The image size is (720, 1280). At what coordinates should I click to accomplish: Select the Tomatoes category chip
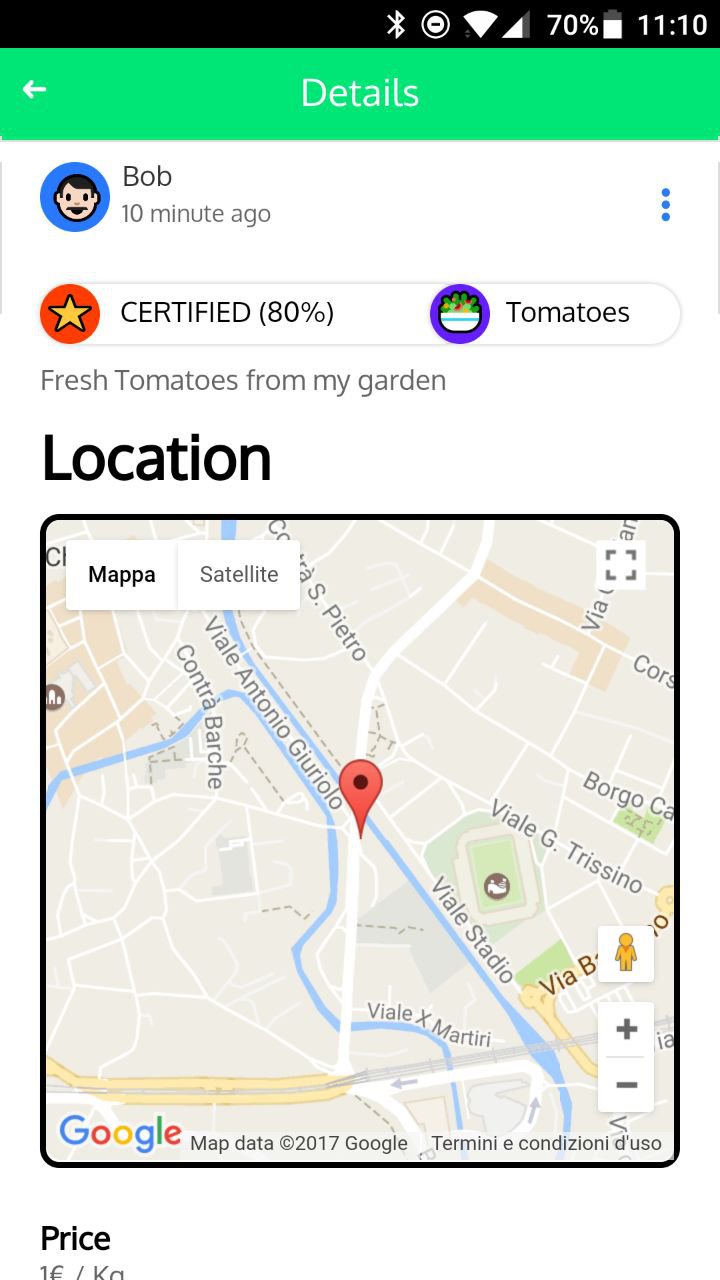click(555, 313)
